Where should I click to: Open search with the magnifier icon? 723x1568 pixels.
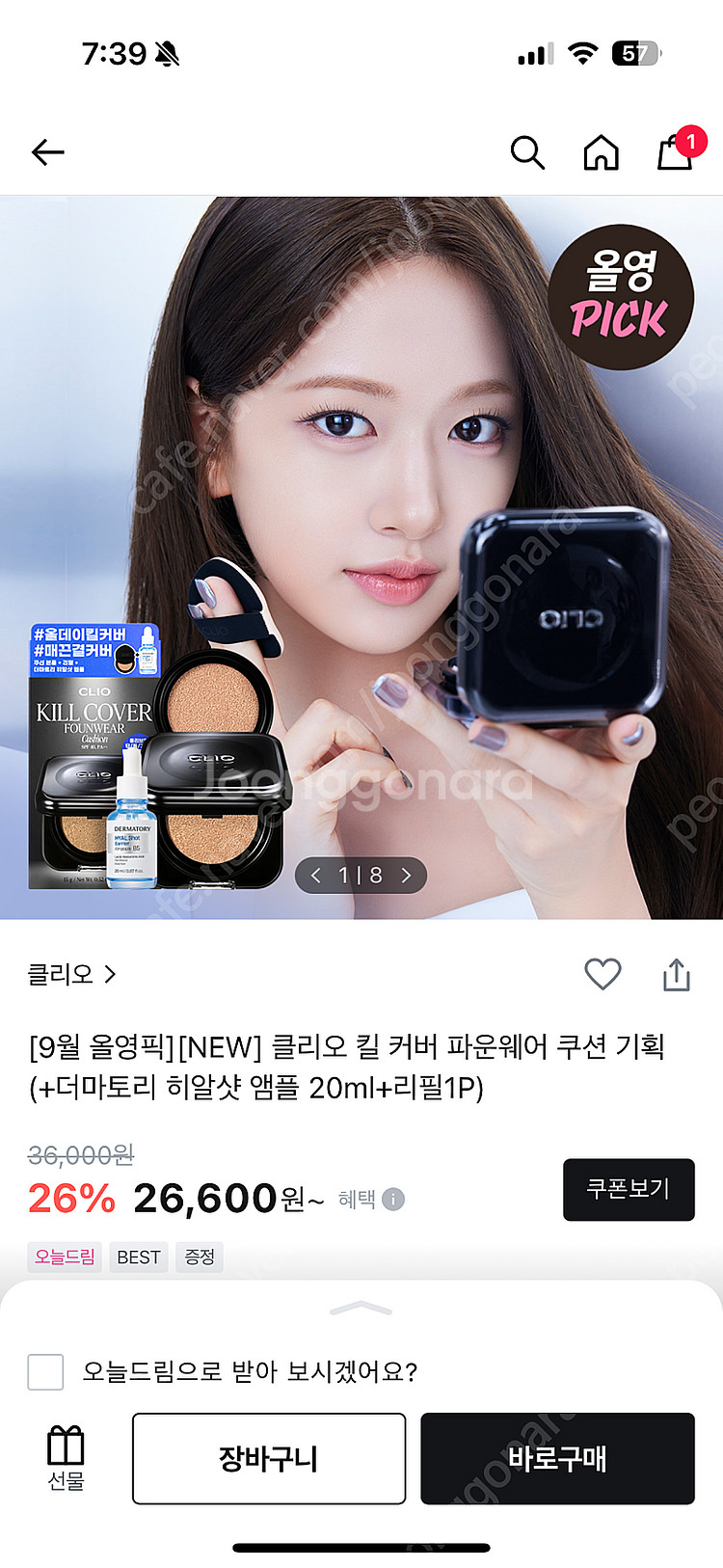(x=527, y=152)
